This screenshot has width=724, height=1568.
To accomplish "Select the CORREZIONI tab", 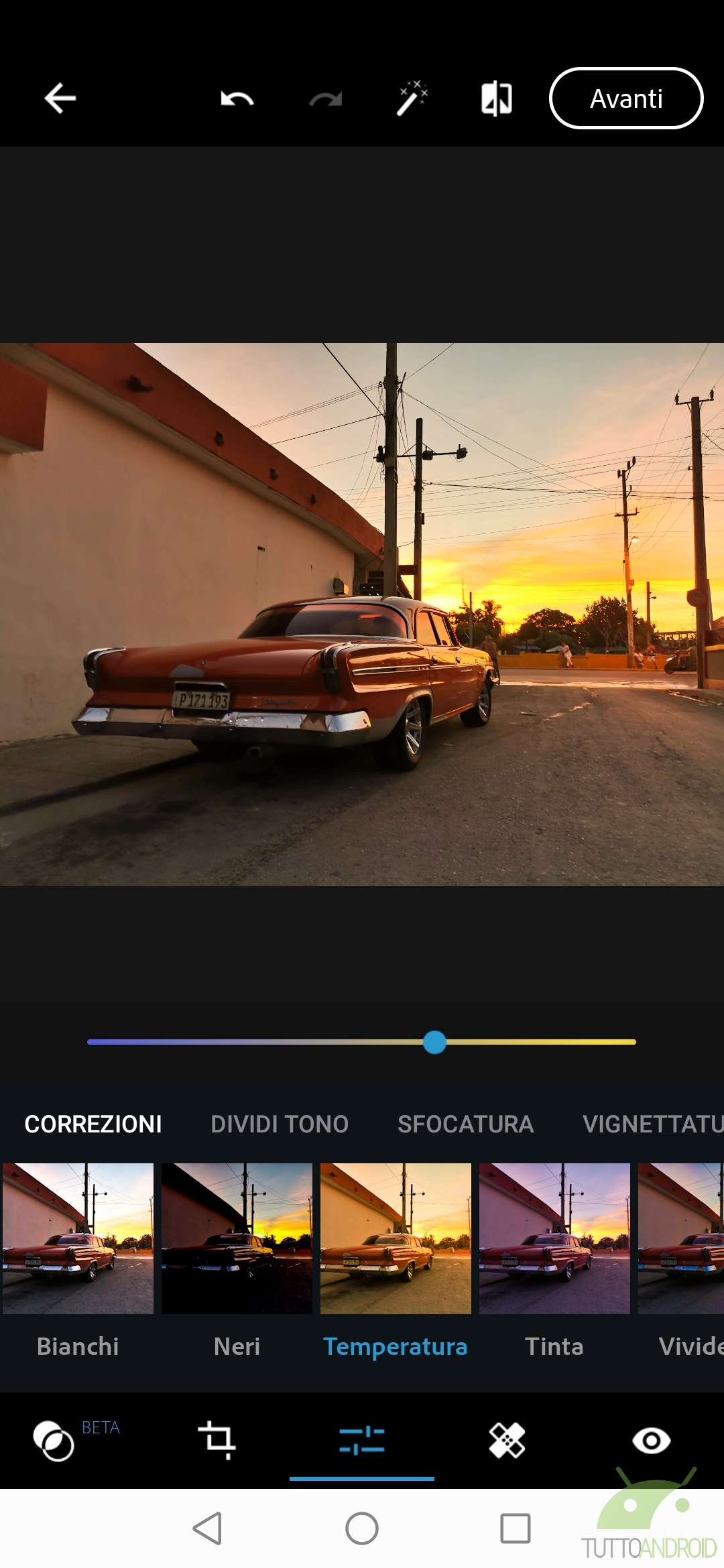I will tap(93, 1124).
